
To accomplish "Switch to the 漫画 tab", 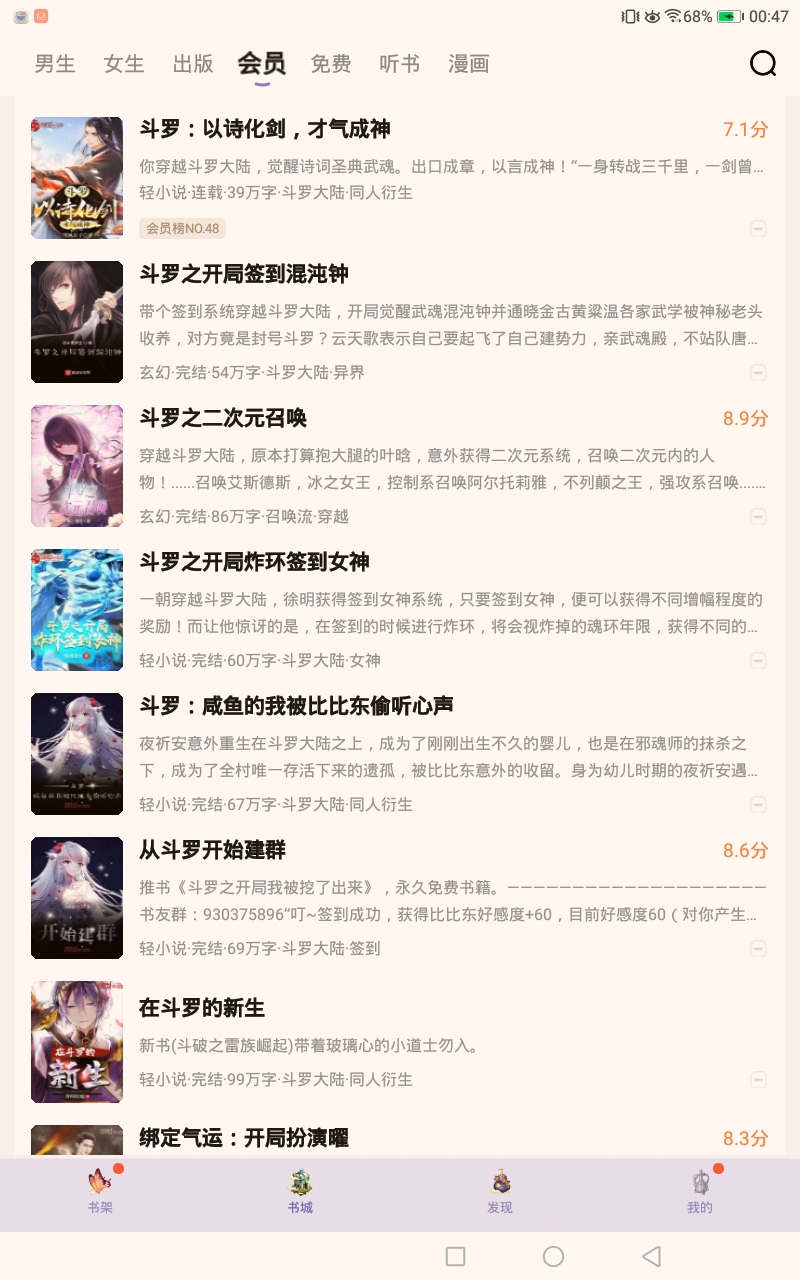I will pos(469,64).
